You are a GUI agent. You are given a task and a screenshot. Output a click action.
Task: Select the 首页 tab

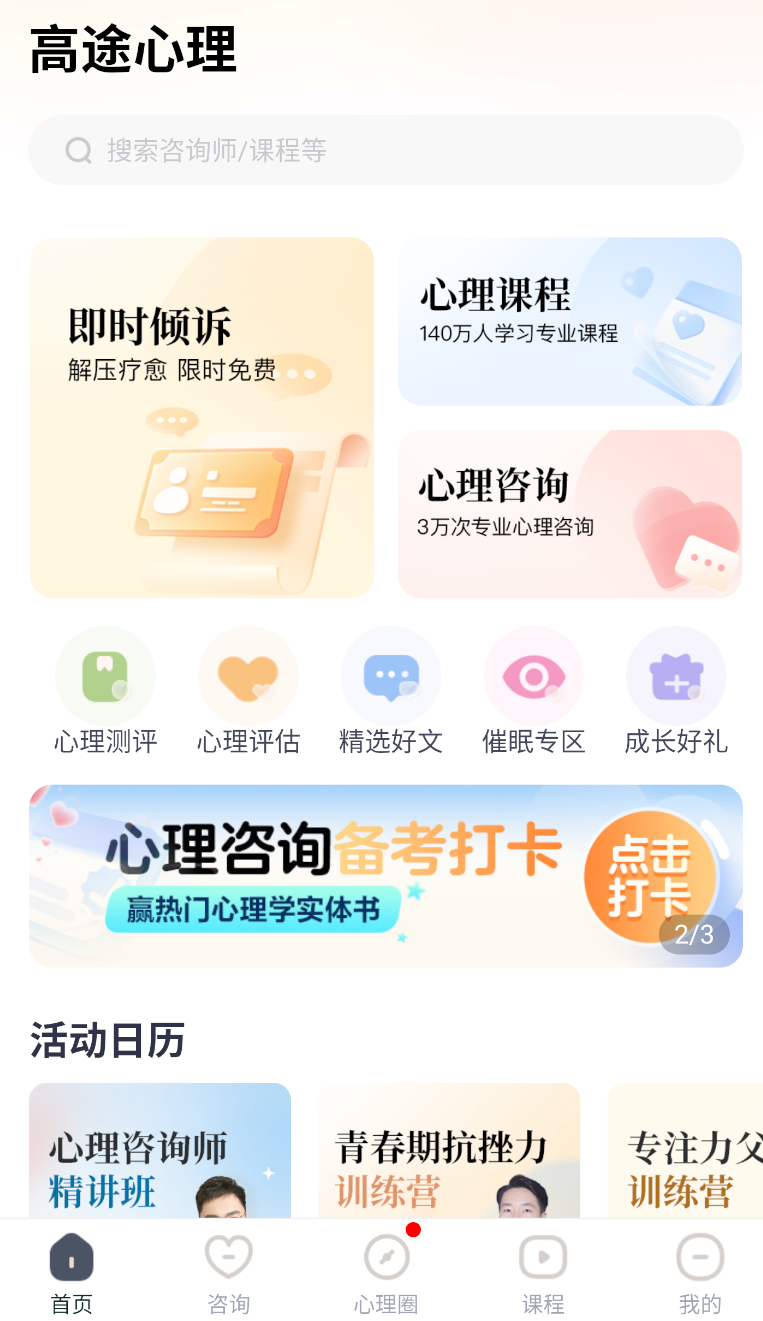(x=72, y=1272)
